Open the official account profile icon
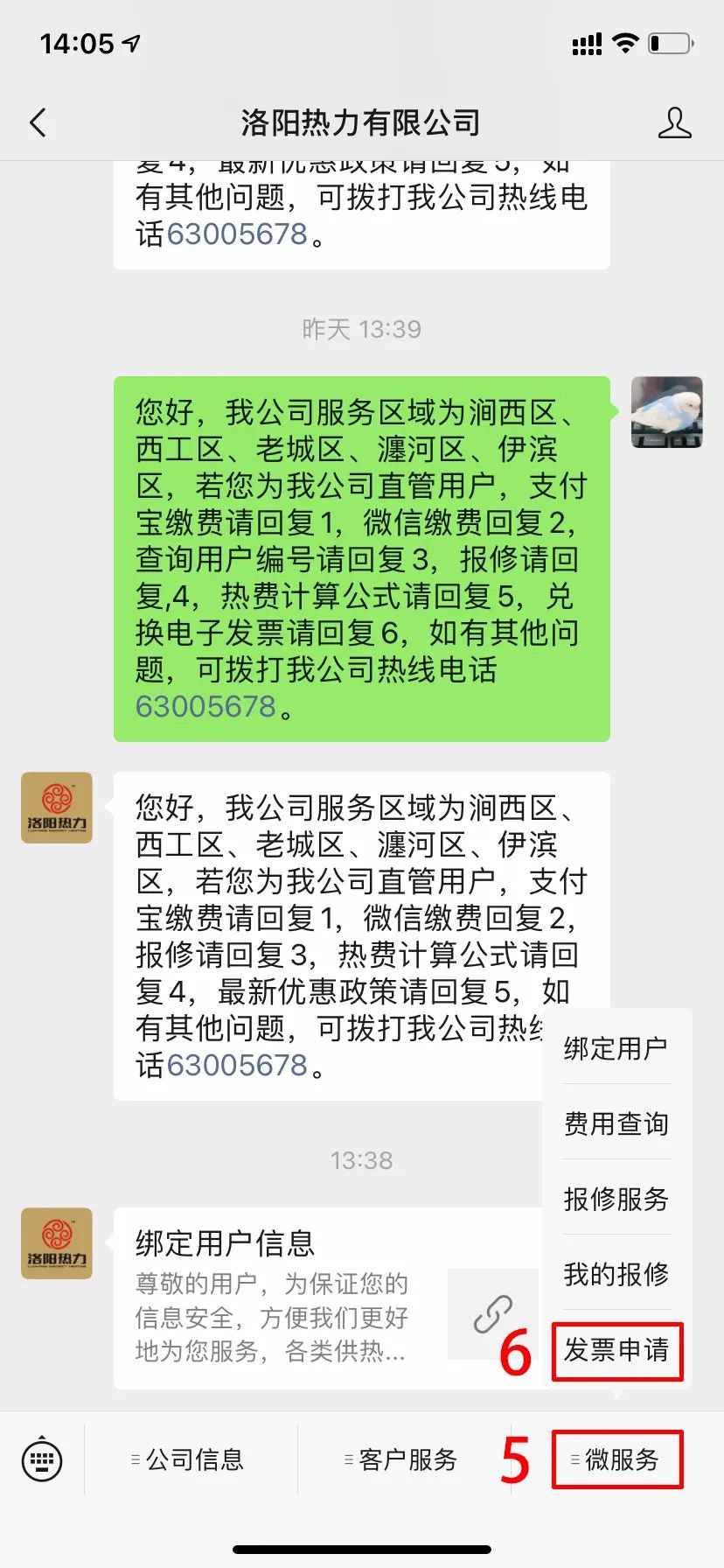The height and width of the screenshot is (1568, 724). [x=674, y=123]
